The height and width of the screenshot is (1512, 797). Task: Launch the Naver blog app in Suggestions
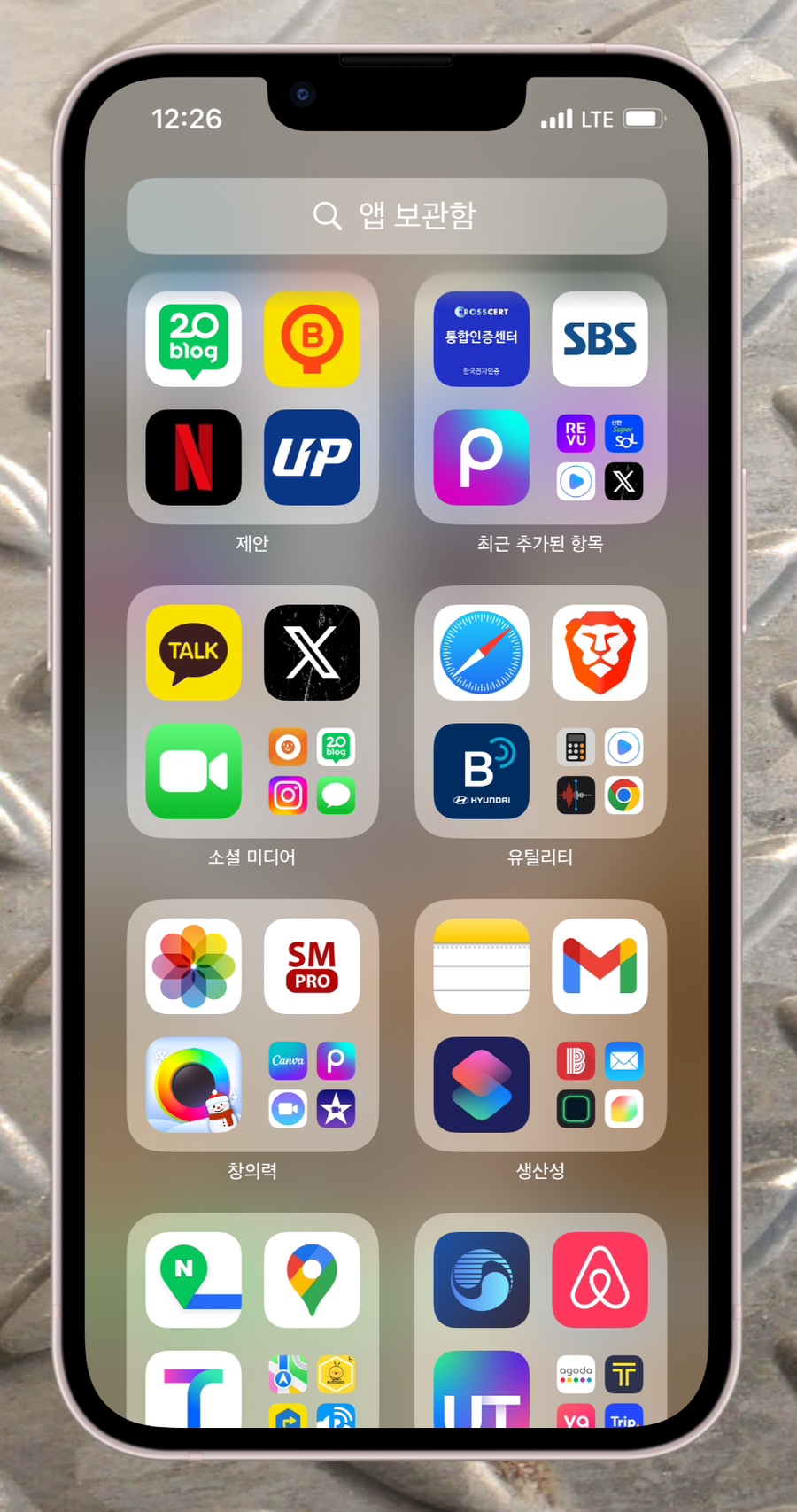pos(193,339)
